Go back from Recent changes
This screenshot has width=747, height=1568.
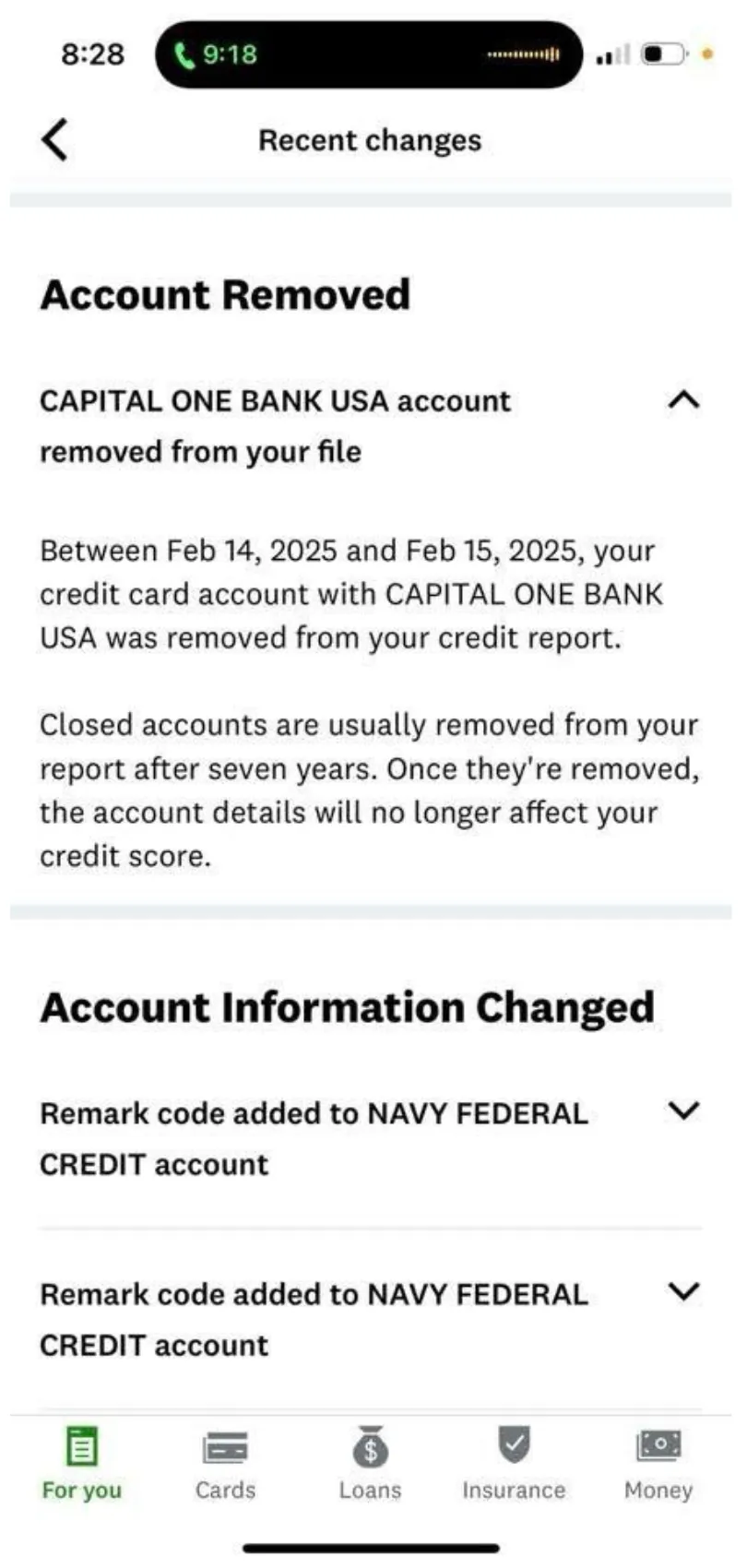(x=55, y=140)
